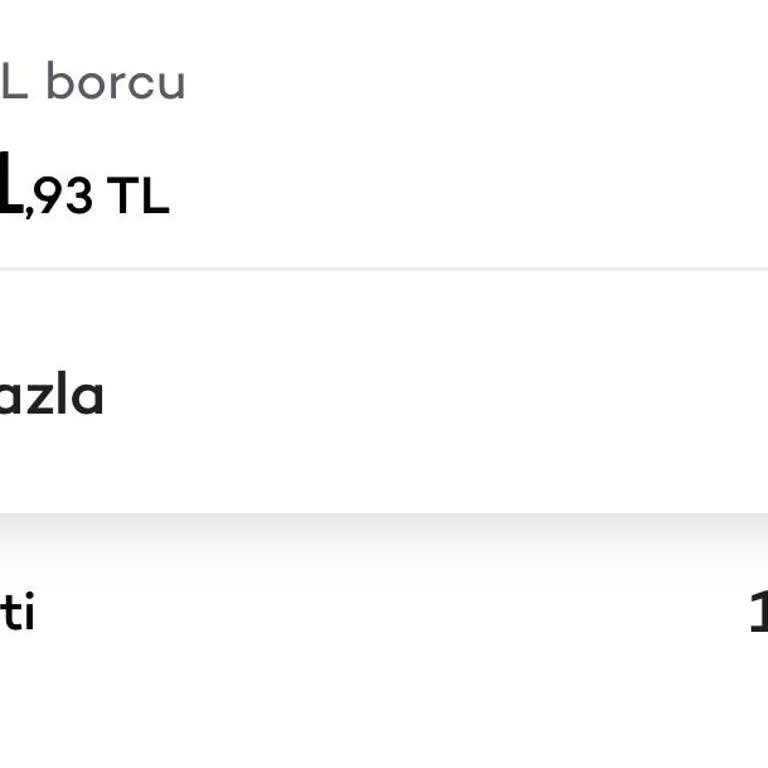Expand the 'Daha fazla' row
The width and height of the screenshot is (768, 768).
pos(52,396)
